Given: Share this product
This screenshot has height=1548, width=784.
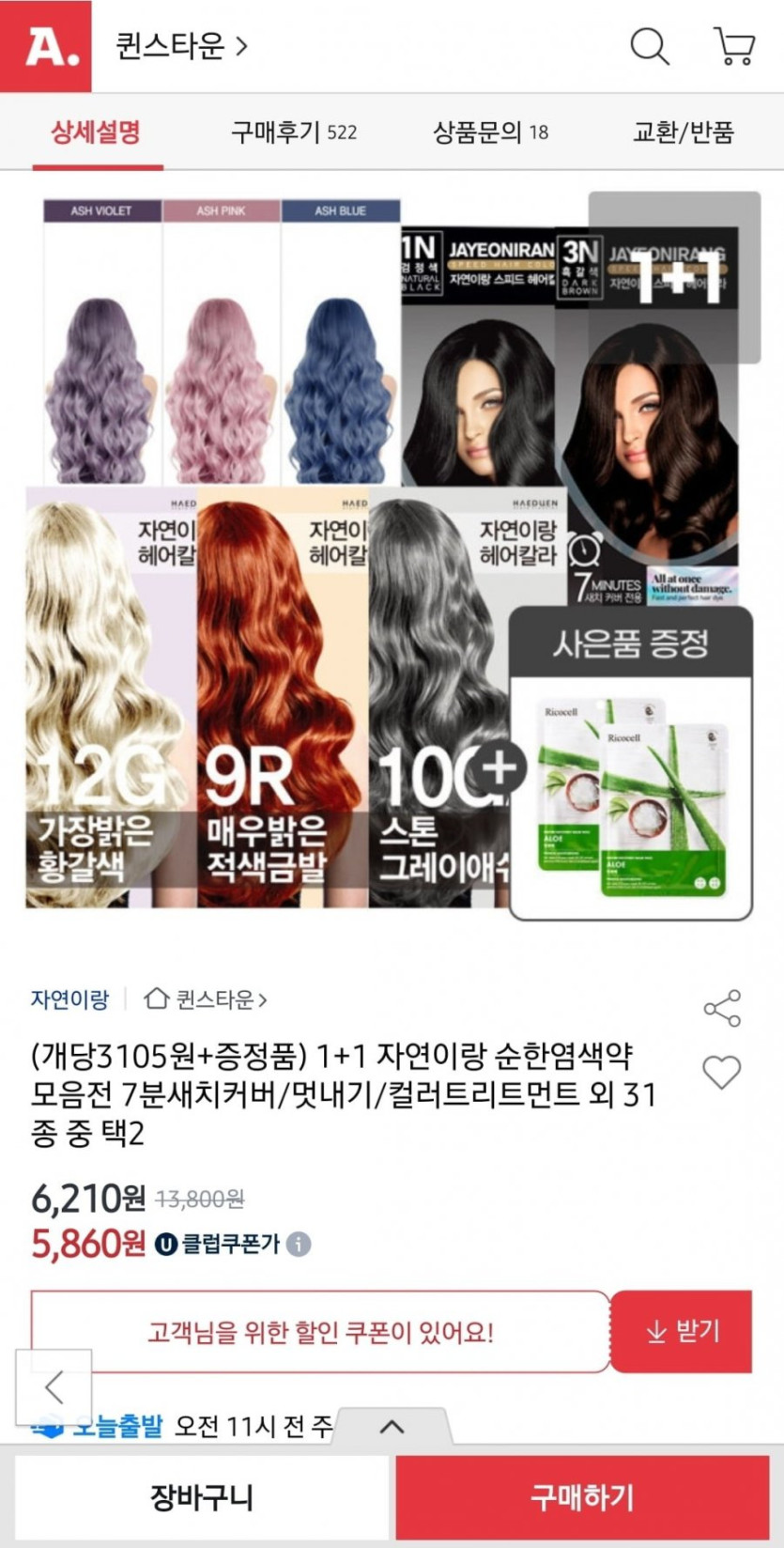Looking at the screenshot, I should click(x=722, y=1008).
